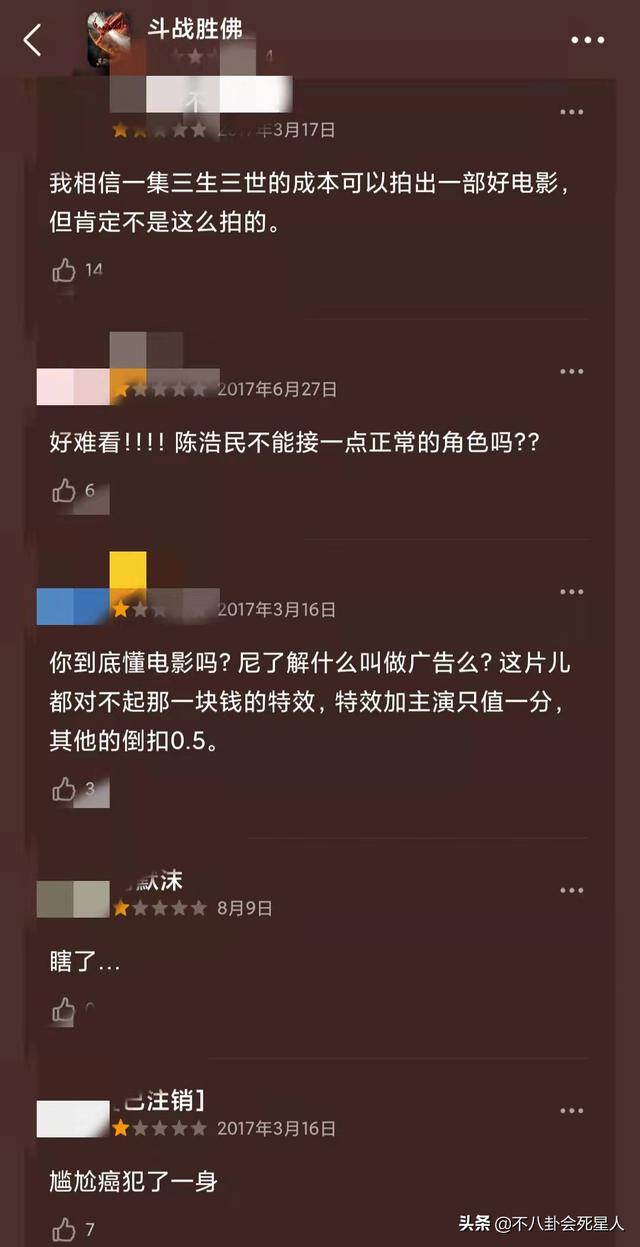Viewport: 640px width, 1247px height.
Task: Open the overflow menu in the header
Action: click(588, 40)
